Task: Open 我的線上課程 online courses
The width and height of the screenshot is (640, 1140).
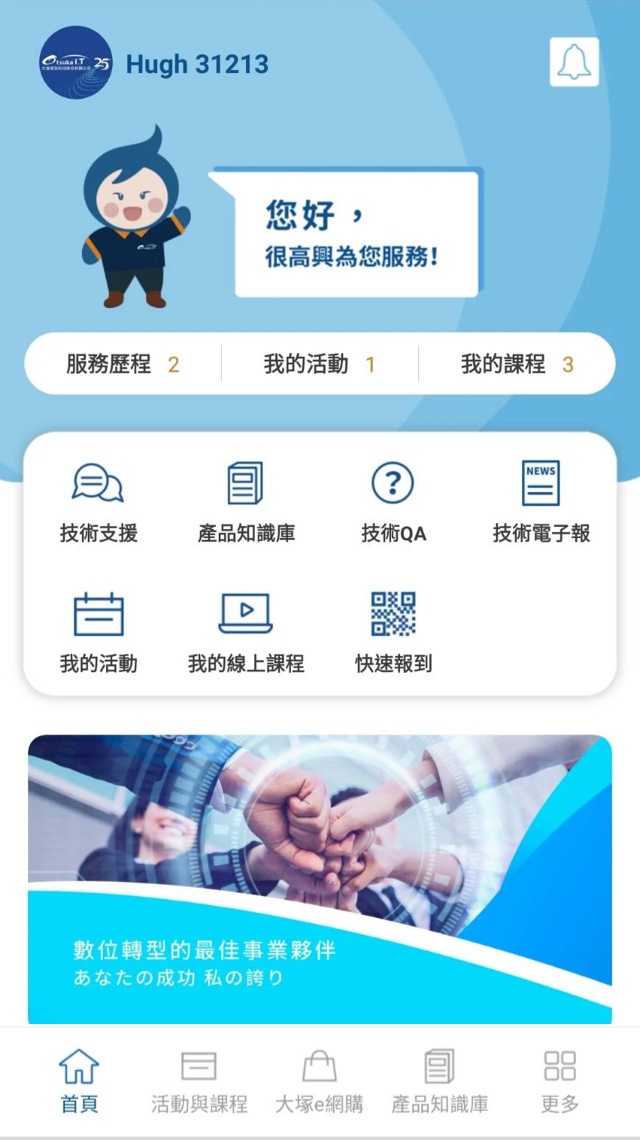Action: pyautogui.click(x=245, y=633)
